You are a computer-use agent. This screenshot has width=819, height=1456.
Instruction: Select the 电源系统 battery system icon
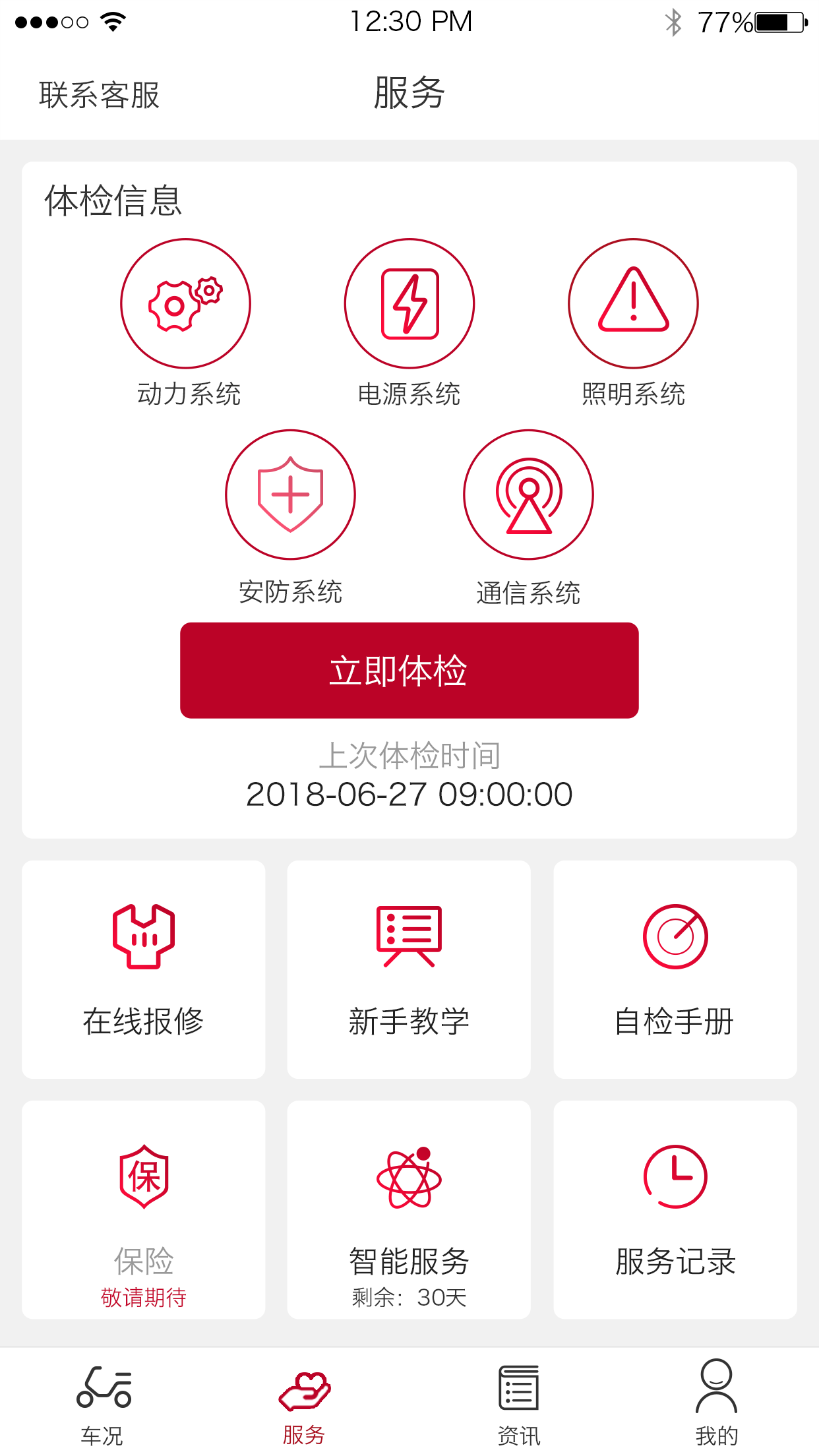[x=409, y=303]
